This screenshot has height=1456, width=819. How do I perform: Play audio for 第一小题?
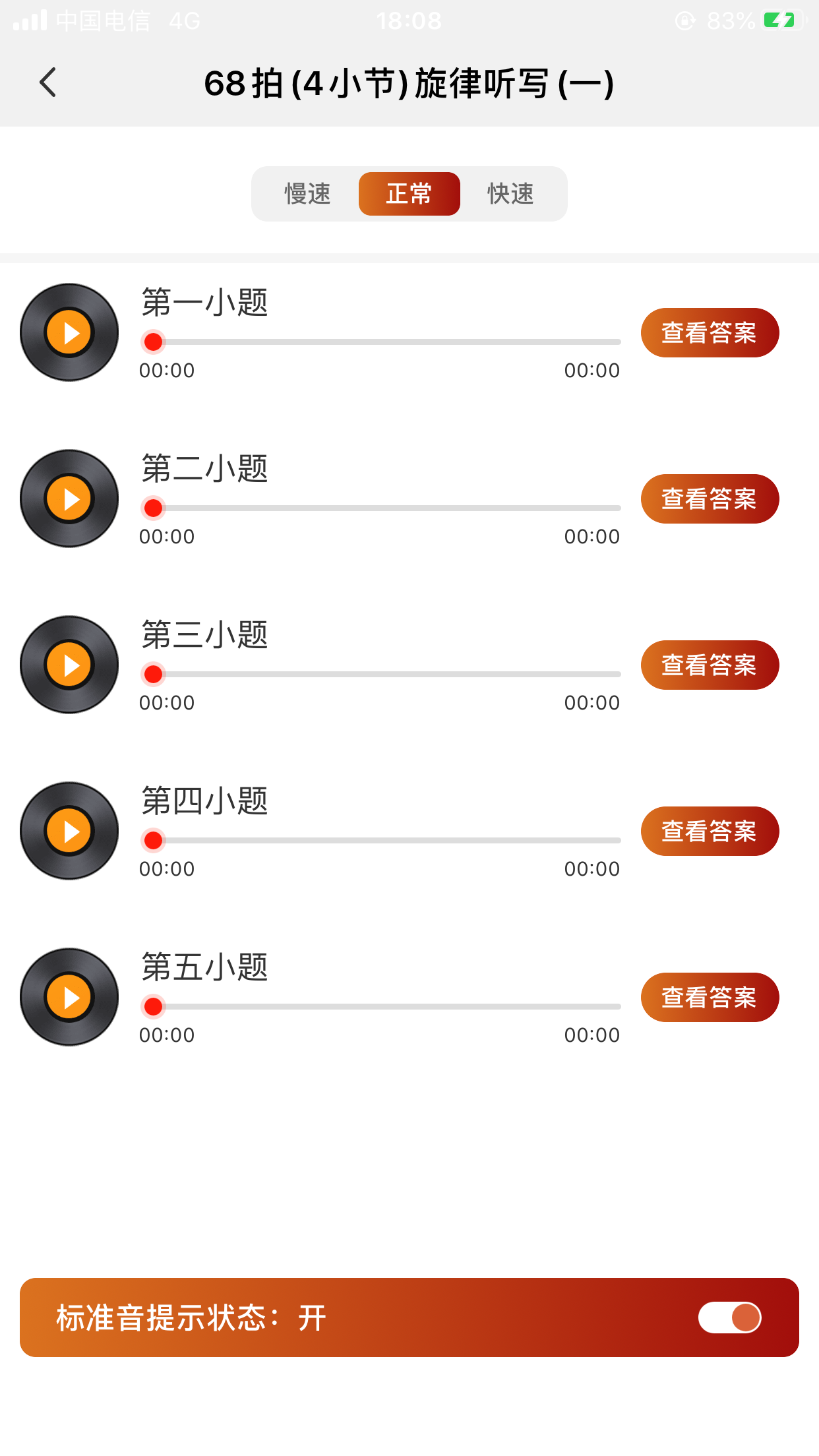pyautogui.click(x=69, y=332)
